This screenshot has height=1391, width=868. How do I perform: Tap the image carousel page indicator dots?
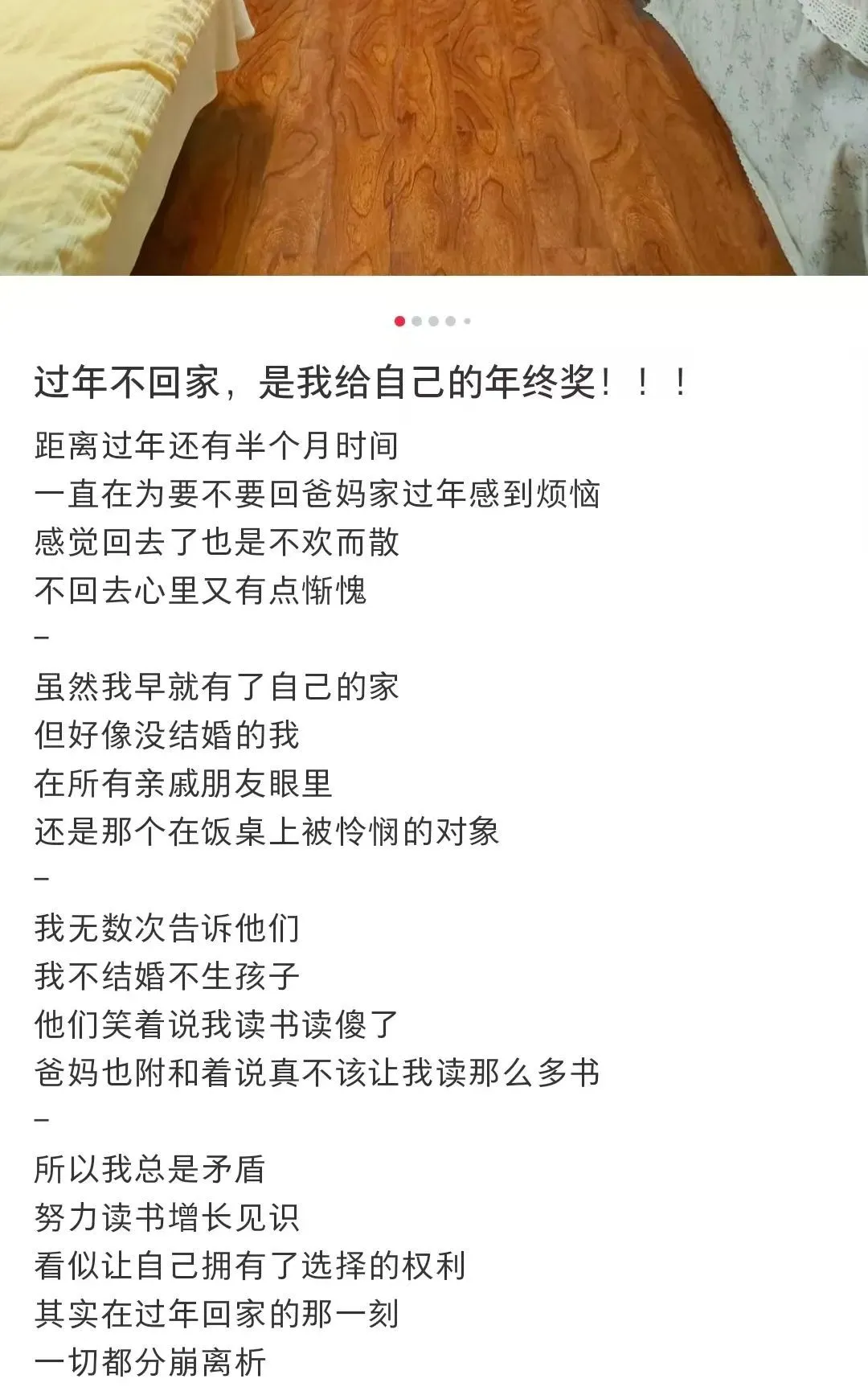click(x=433, y=322)
